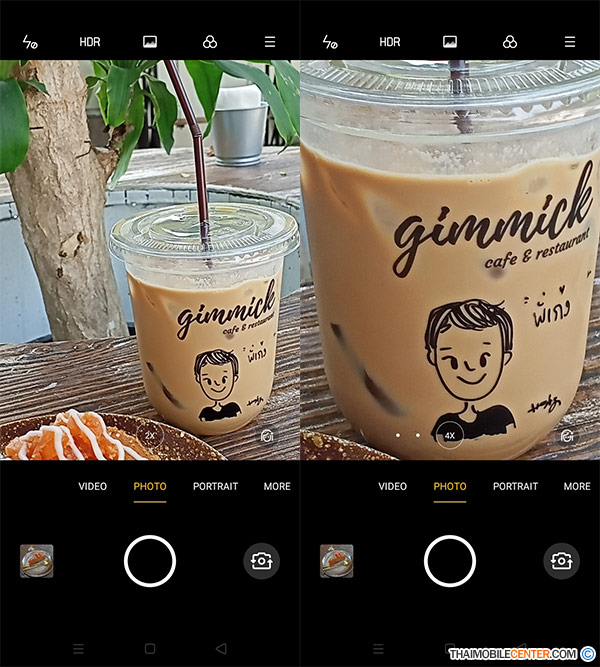Open last photo thumbnail in 4X zoom screen
This screenshot has height=667, width=600.
point(337,561)
